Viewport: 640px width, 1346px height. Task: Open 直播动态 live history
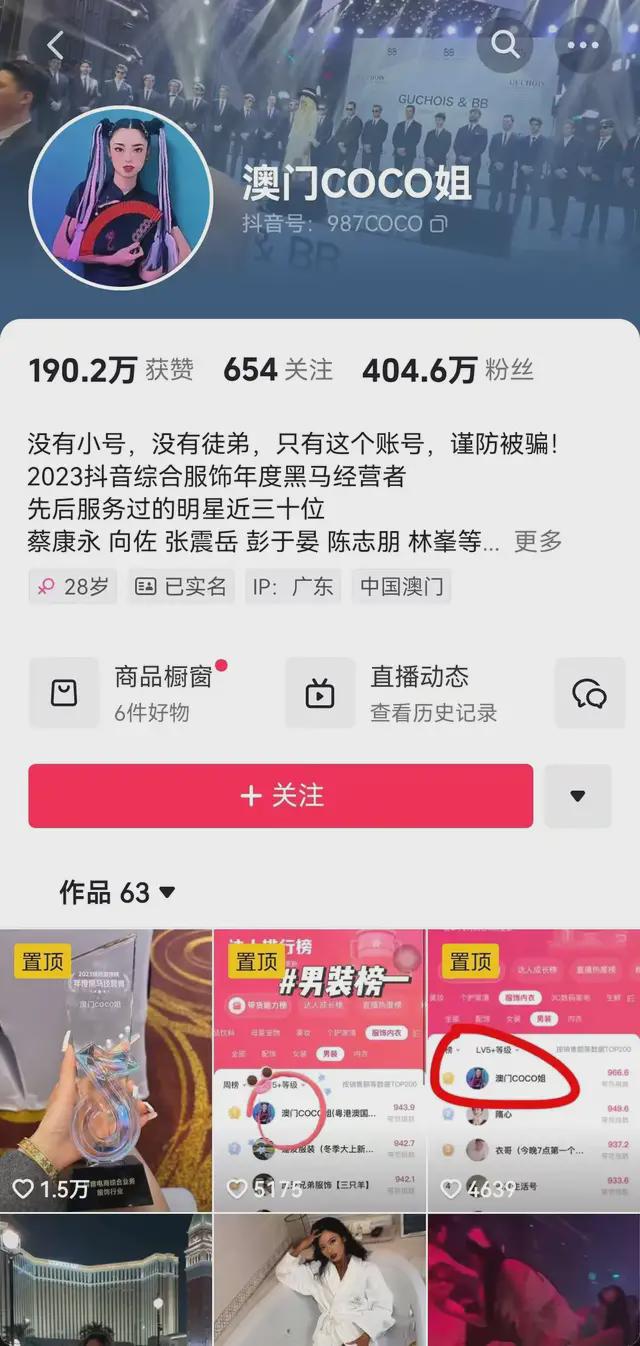(x=400, y=693)
